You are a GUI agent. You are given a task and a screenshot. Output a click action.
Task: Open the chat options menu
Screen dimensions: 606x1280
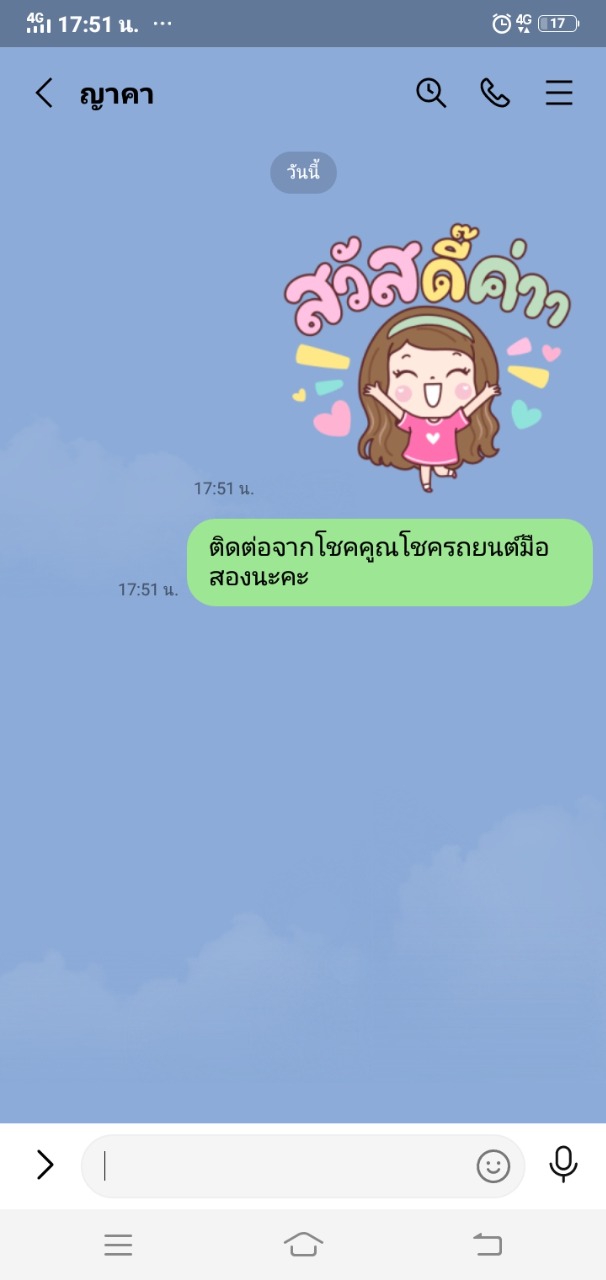[559, 94]
